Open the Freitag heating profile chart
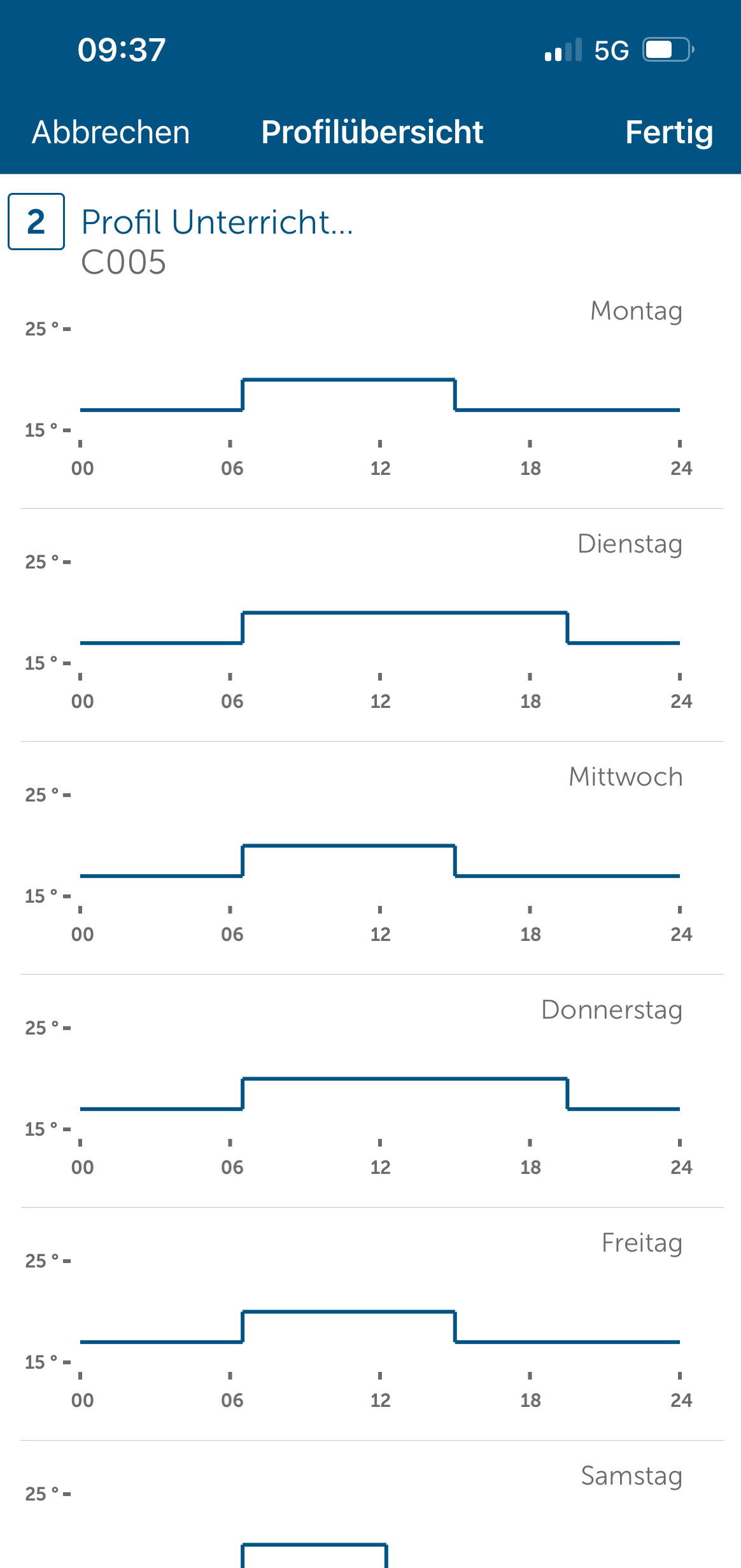The height and width of the screenshot is (1568, 741). 379,1328
